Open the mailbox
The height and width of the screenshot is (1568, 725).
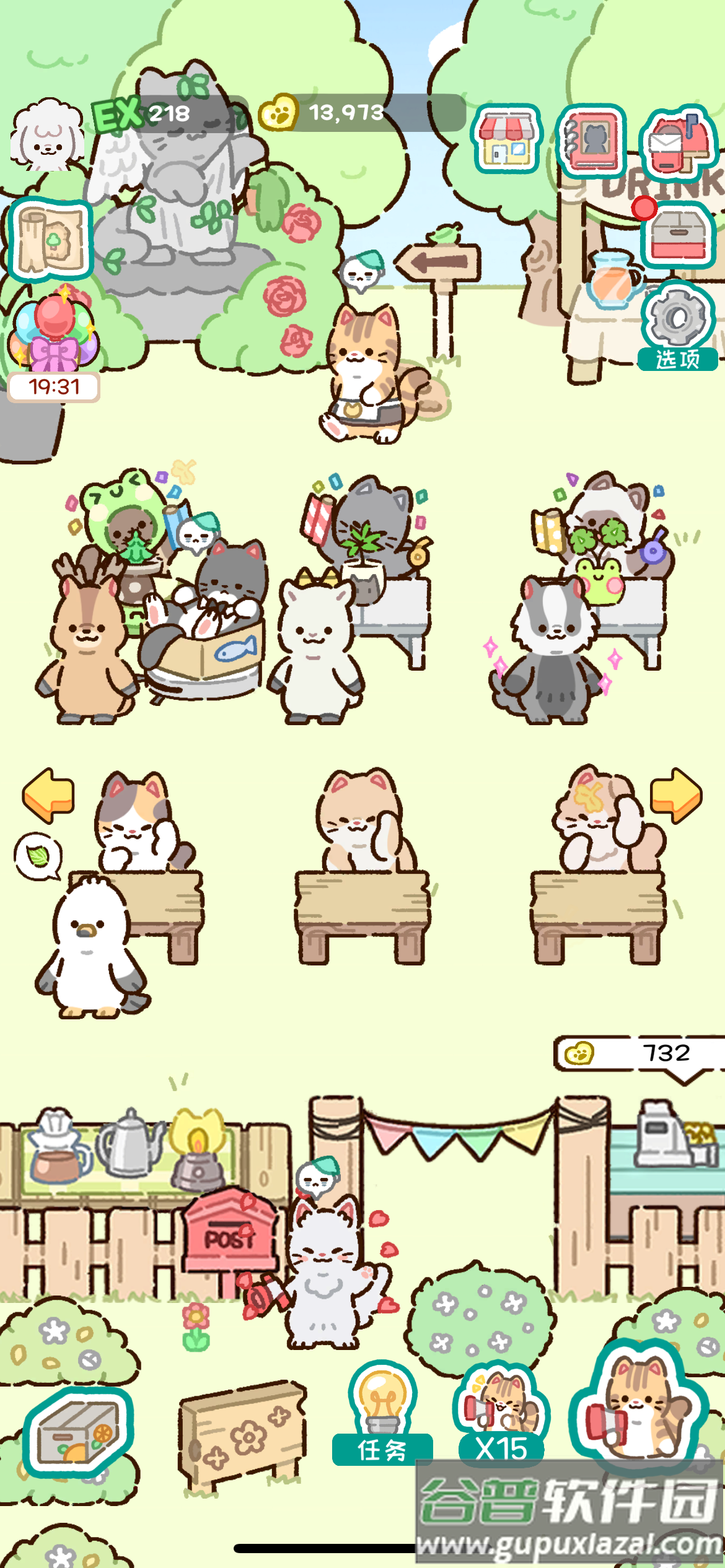pos(678,142)
